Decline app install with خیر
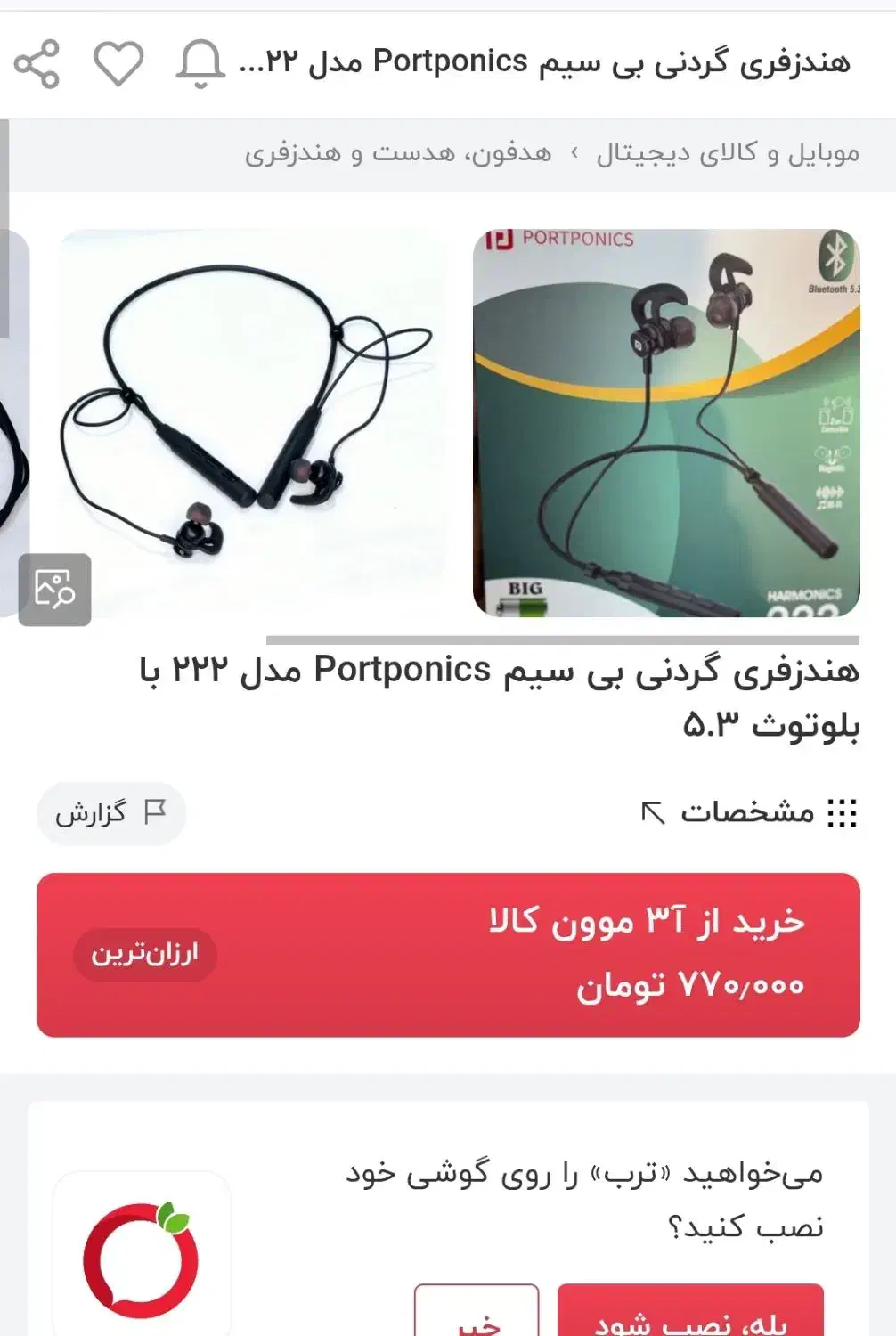Screen dimensions: 896x1336 [x=477, y=1314]
